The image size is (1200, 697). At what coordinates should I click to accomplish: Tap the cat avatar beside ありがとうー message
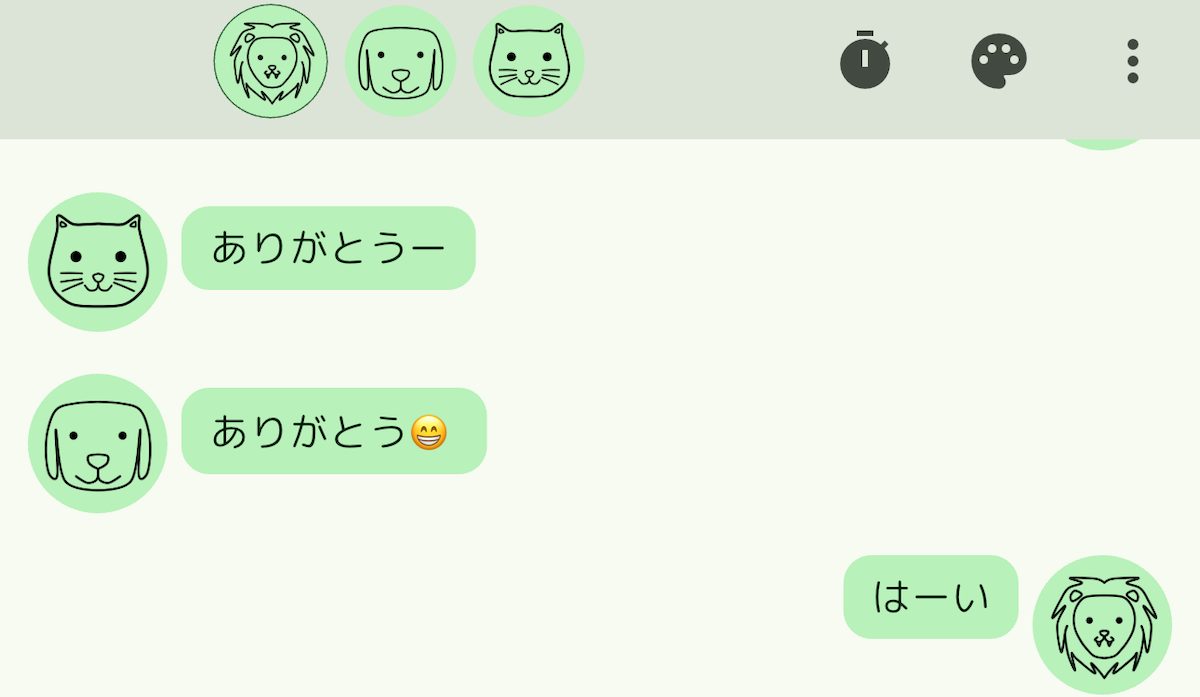[x=98, y=262]
